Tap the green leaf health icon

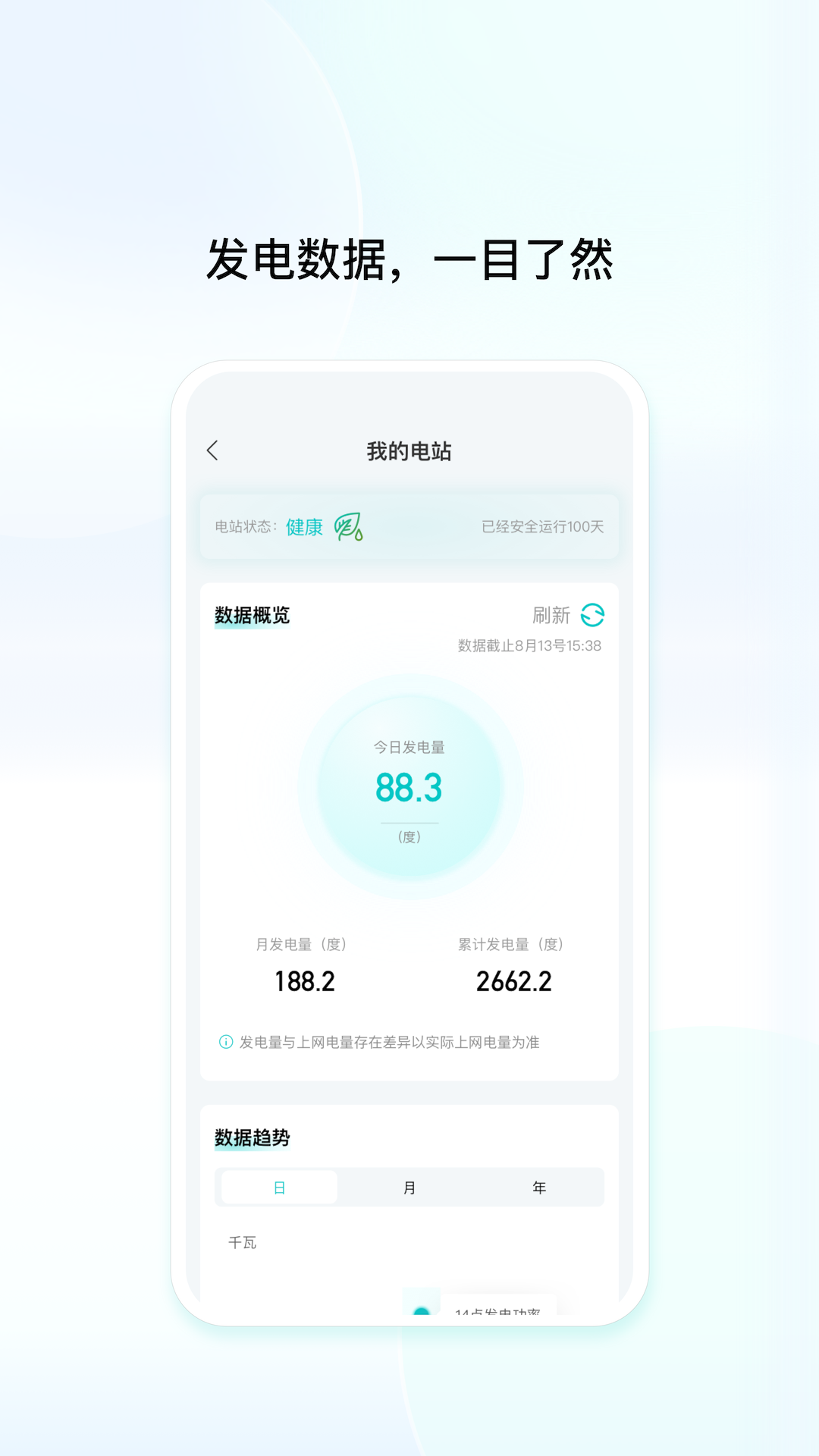(x=348, y=527)
